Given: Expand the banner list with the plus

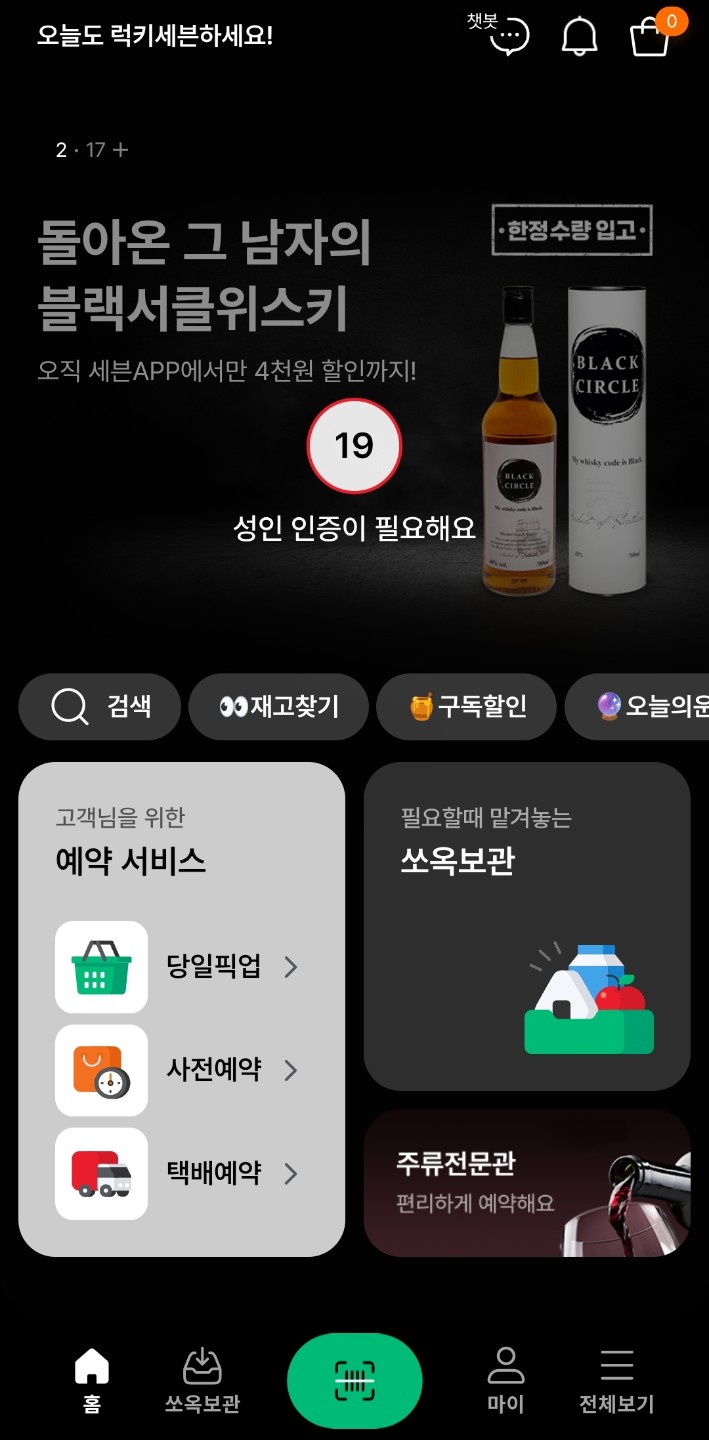Looking at the screenshot, I should (121, 150).
